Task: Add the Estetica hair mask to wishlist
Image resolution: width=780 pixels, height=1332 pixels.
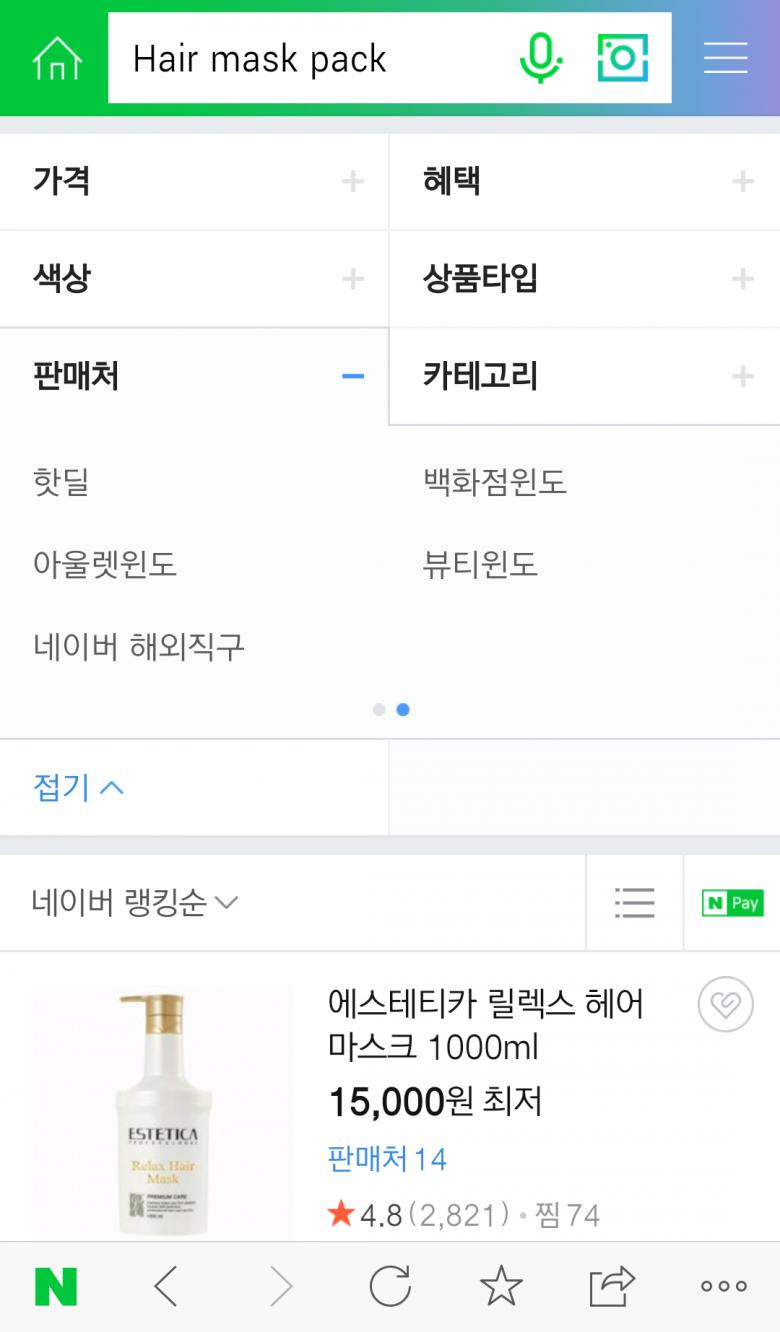Action: (725, 1004)
